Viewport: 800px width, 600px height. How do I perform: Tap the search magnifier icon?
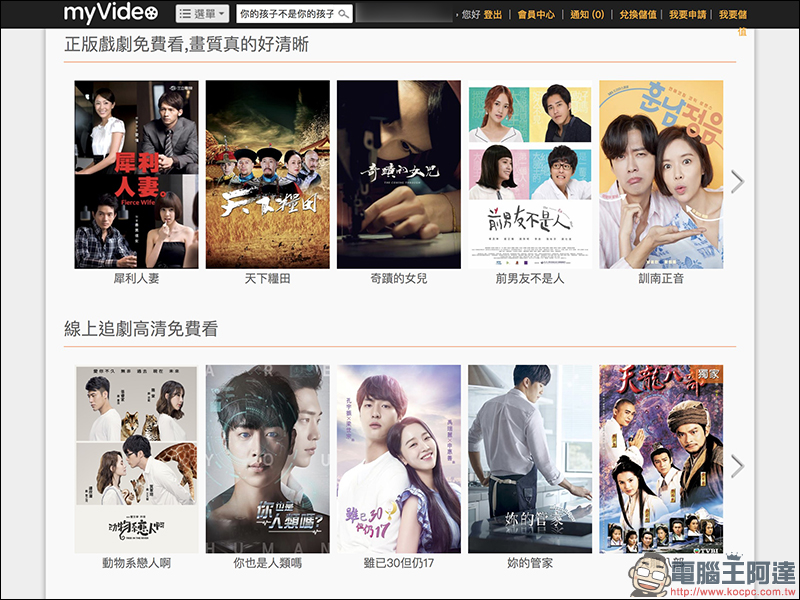coord(344,14)
